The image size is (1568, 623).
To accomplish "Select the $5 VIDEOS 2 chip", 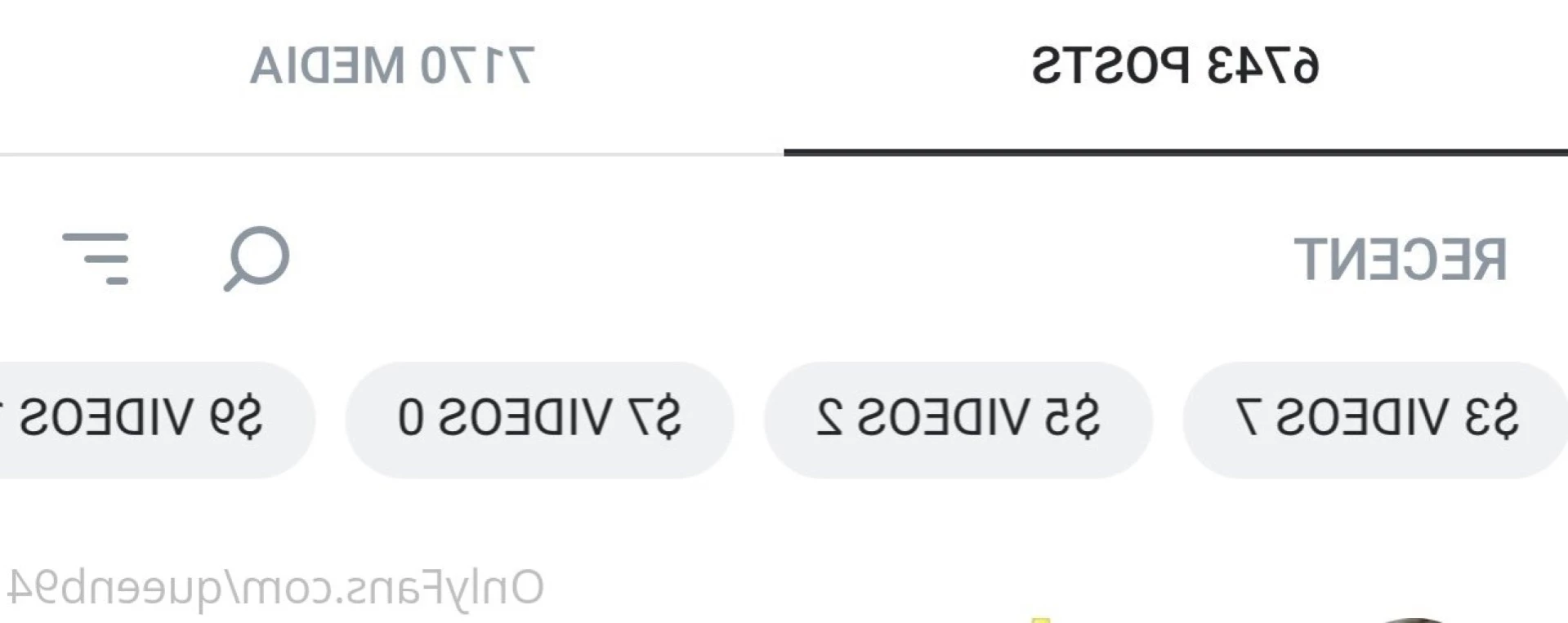I will coord(958,419).
